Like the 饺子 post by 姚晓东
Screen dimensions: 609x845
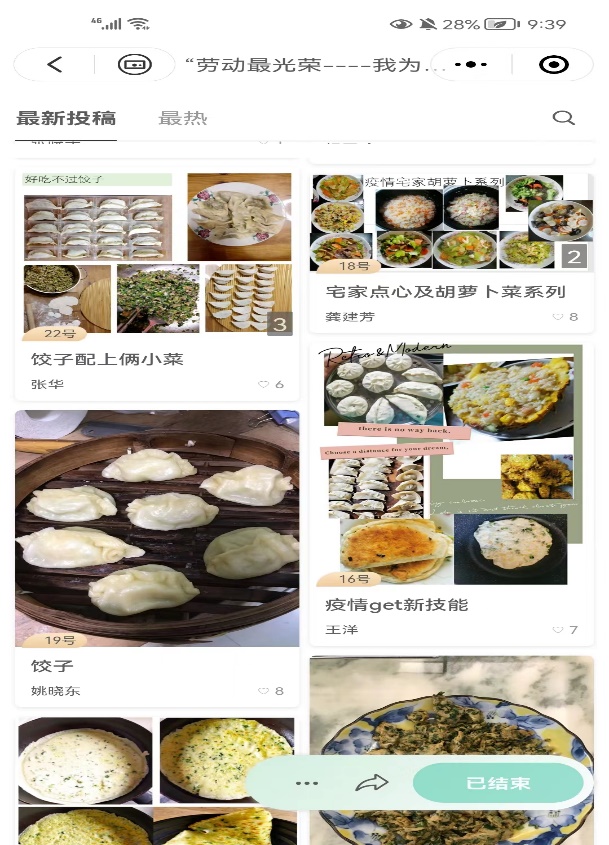[x=271, y=691]
